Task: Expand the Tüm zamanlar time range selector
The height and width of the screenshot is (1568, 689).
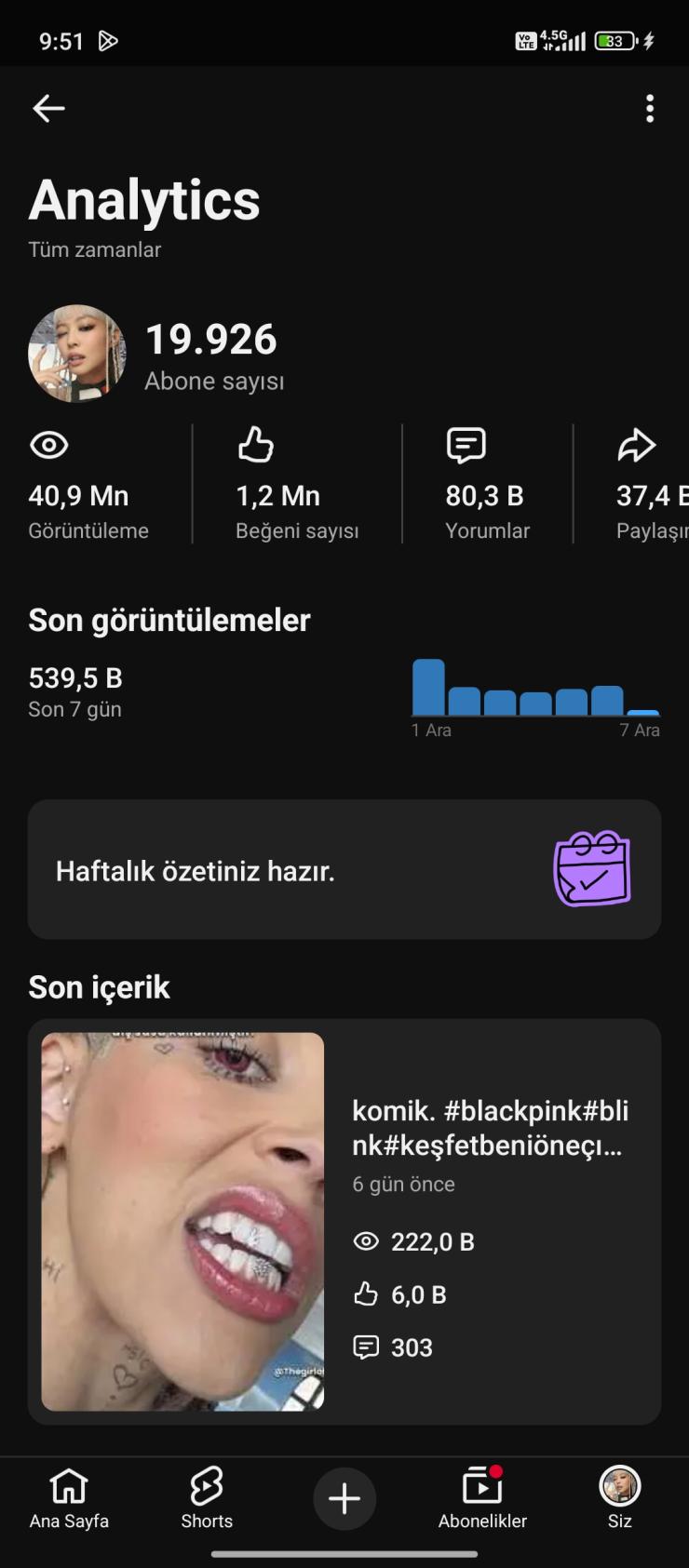Action: 95,249
